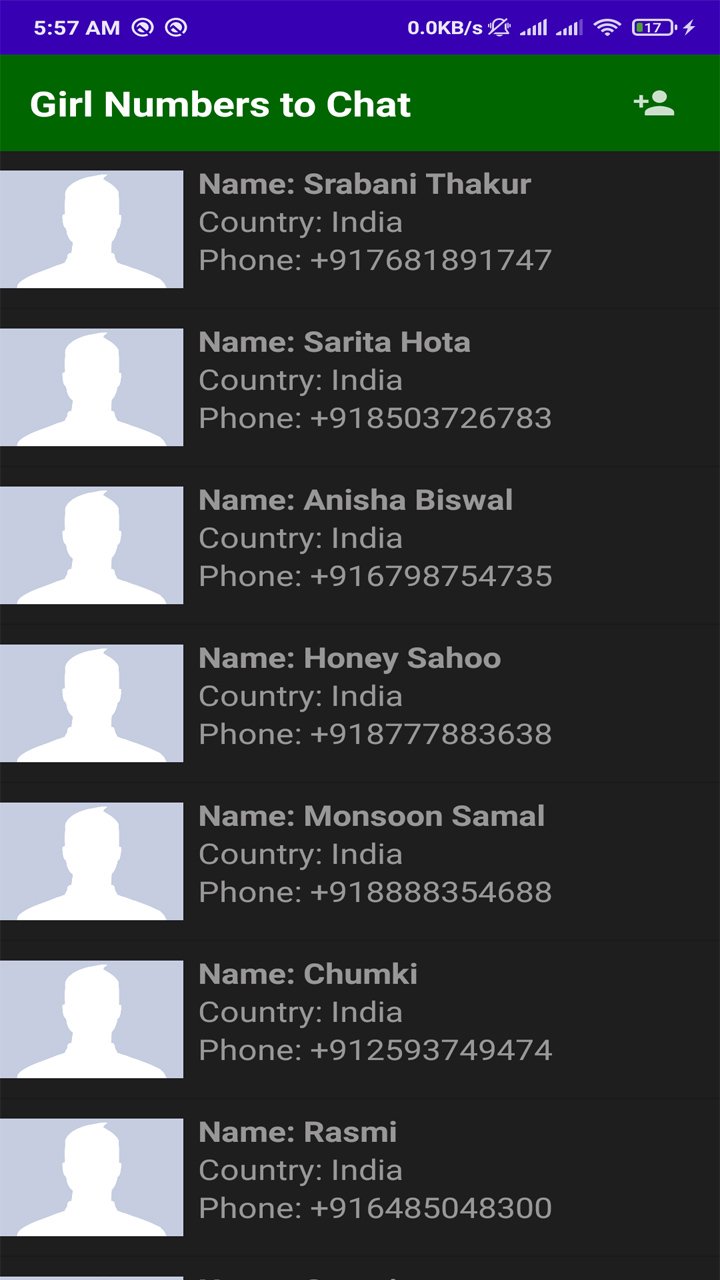
Task: Click the muted notification bell icon
Action: [498, 28]
